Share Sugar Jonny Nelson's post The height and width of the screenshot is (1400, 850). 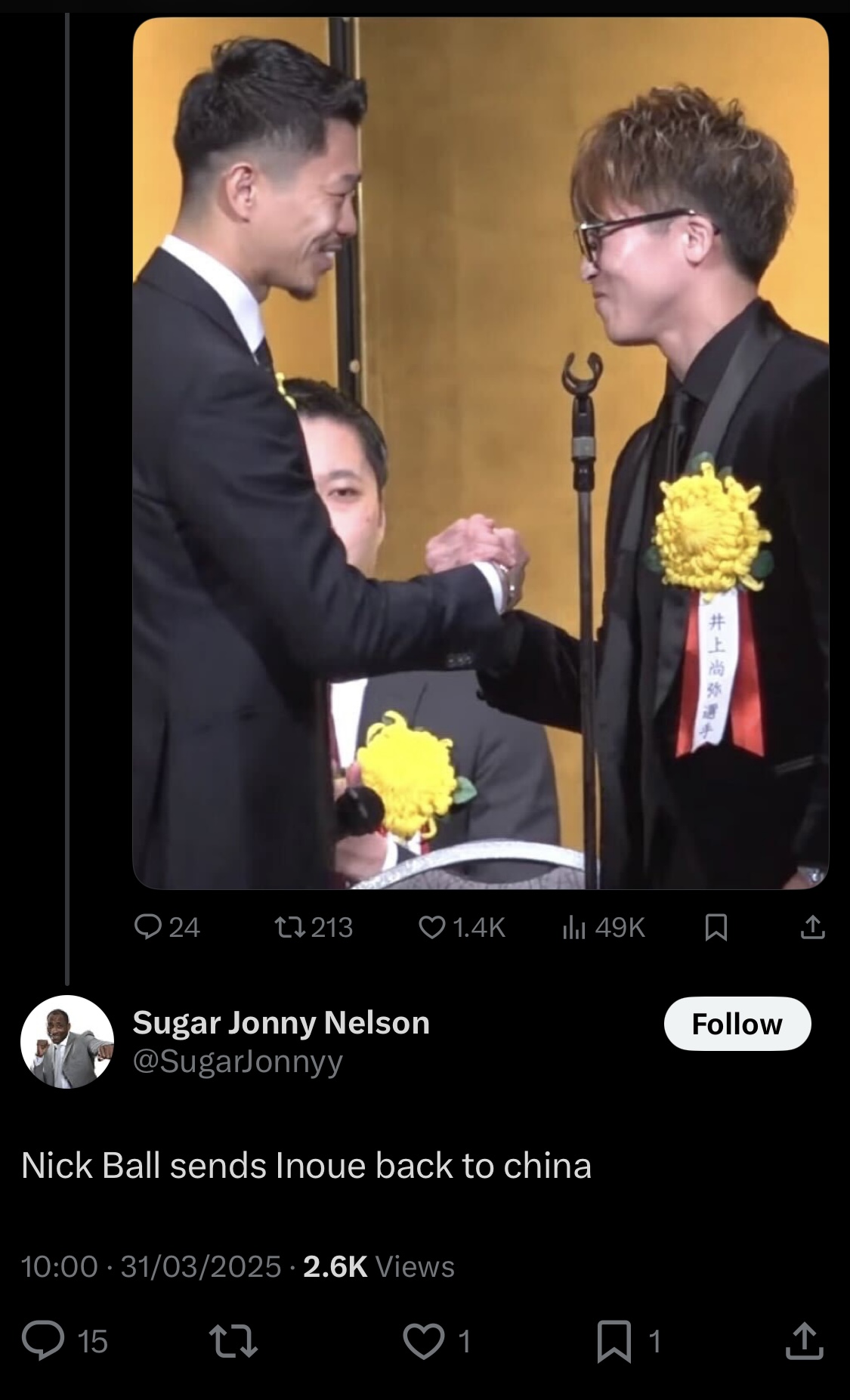[x=804, y=1341]
